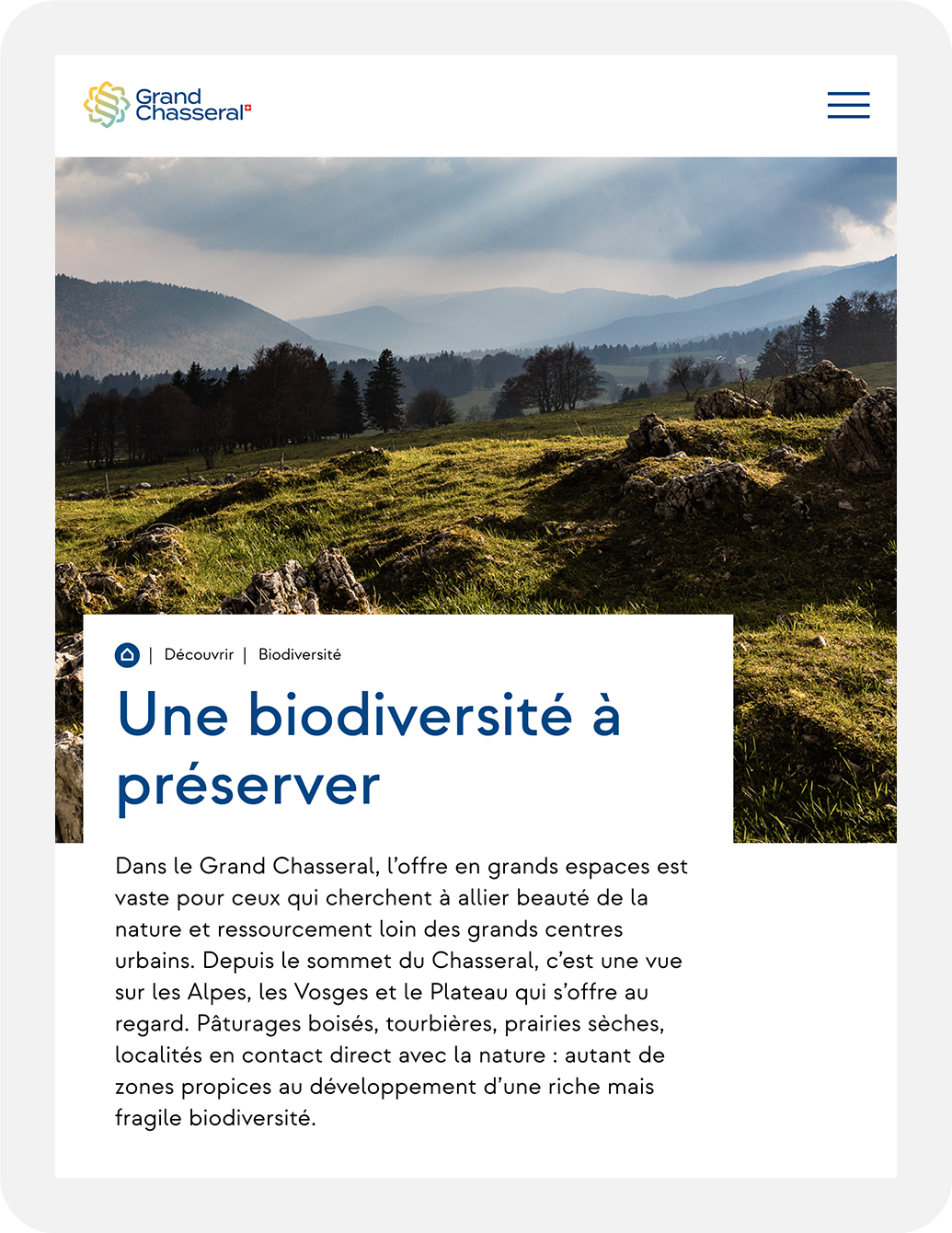Go to homepage via Grand Chasseral logo
The width and height of the screenshot is (952, 1233).
tap(167, 105)
